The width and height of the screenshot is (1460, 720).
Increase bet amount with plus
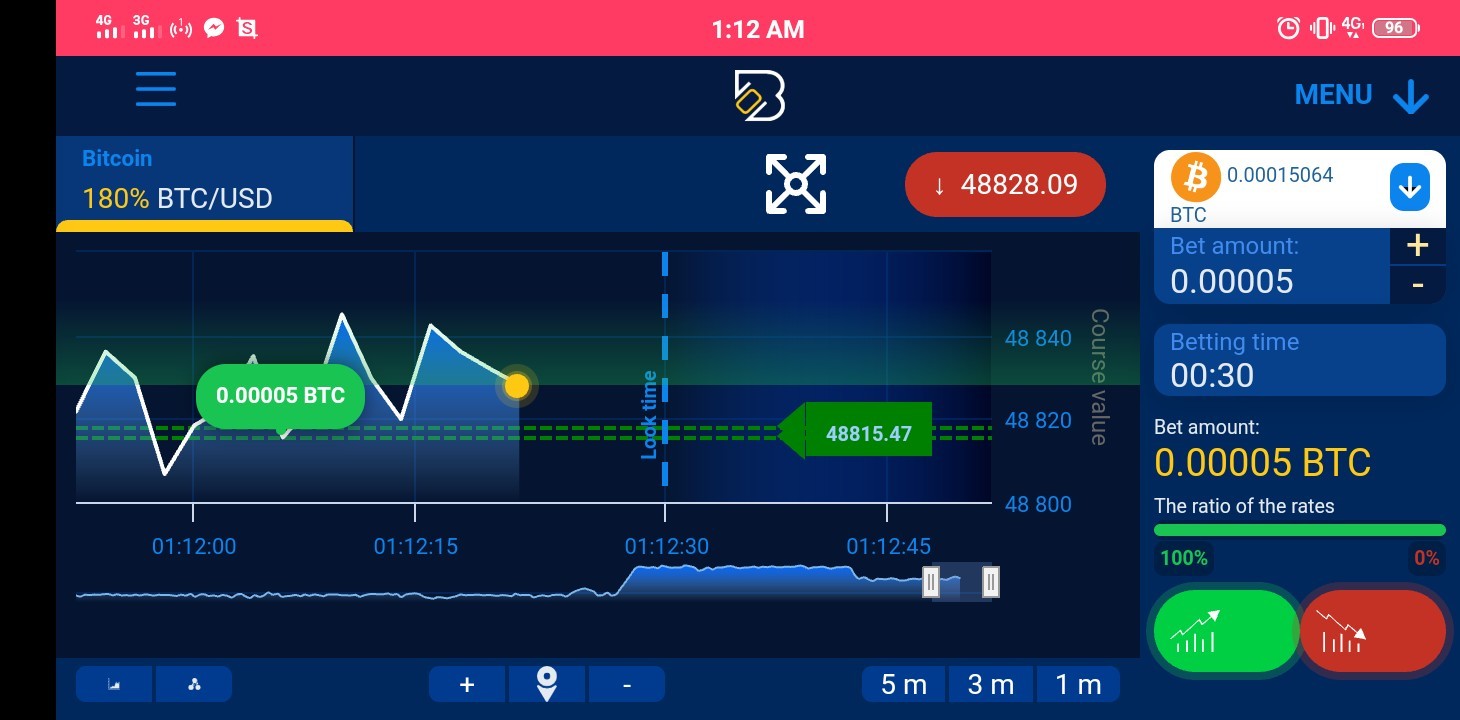1418,246
